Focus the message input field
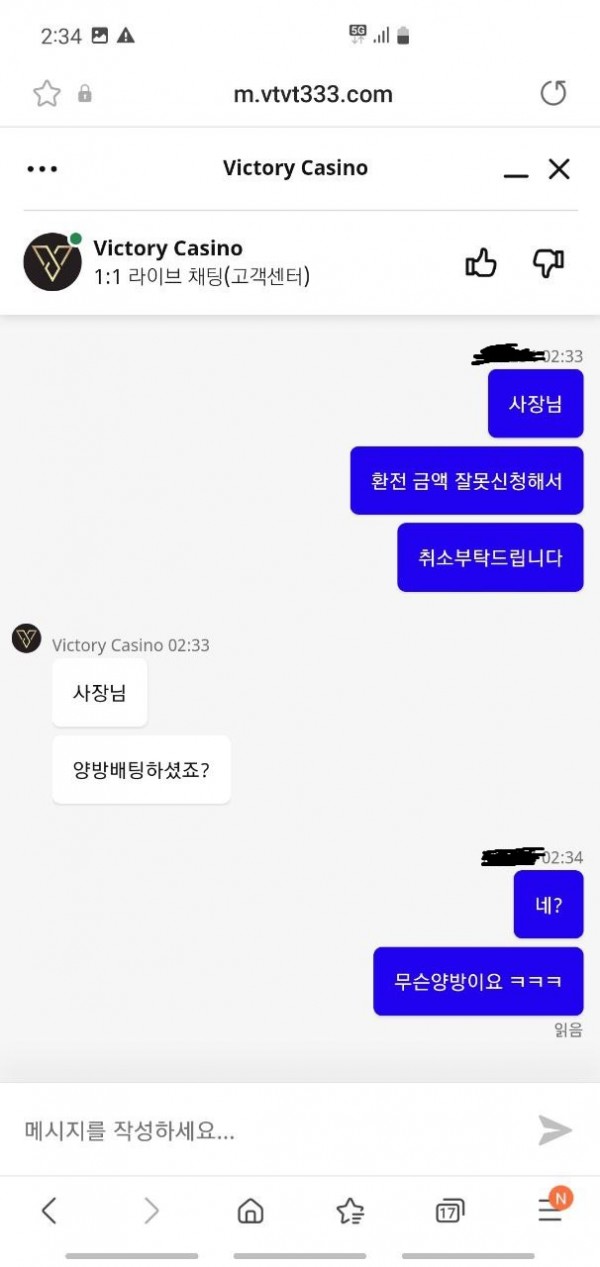 coord(270,1131)
